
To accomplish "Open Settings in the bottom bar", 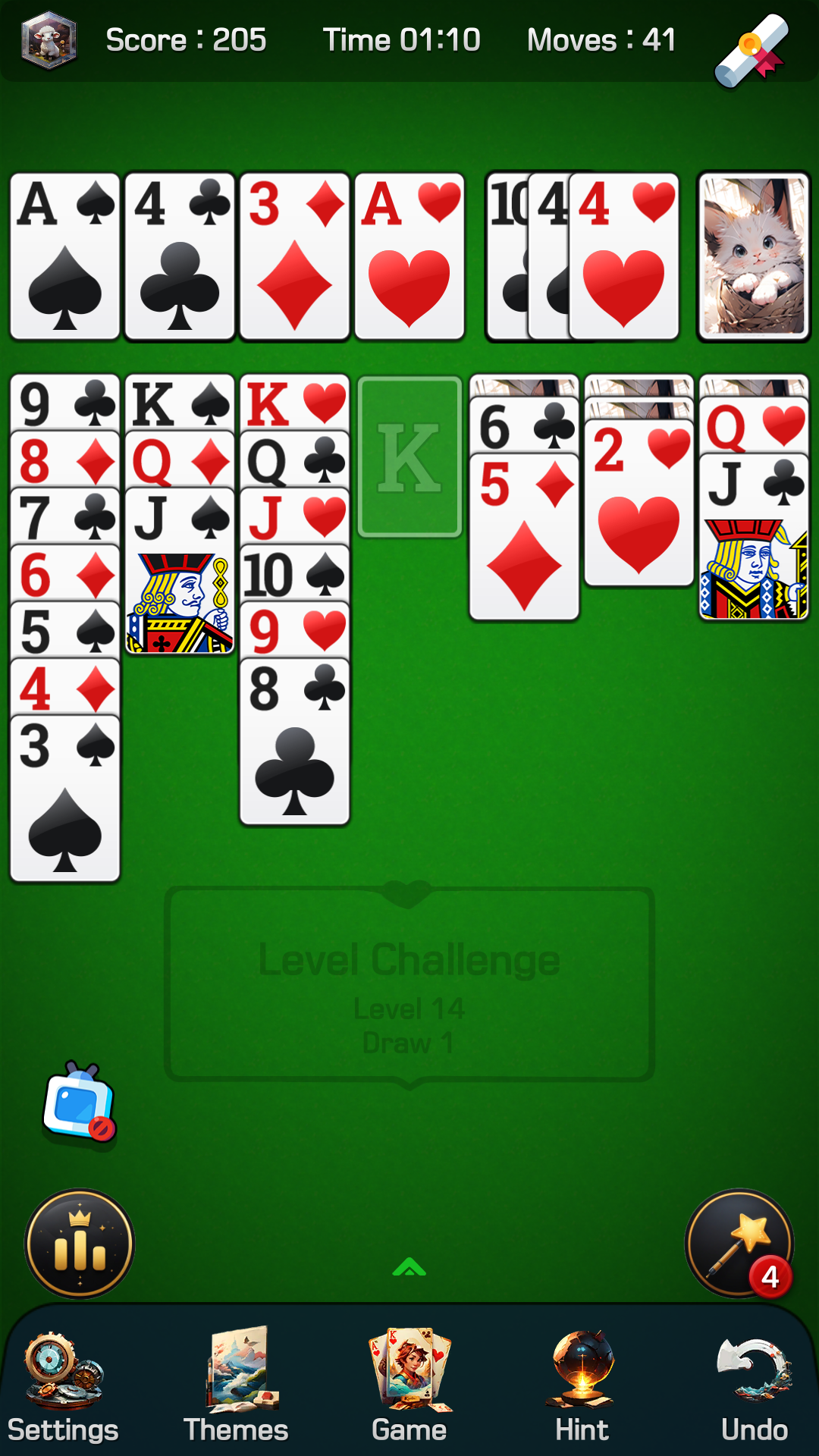I will coord(64,1389).
